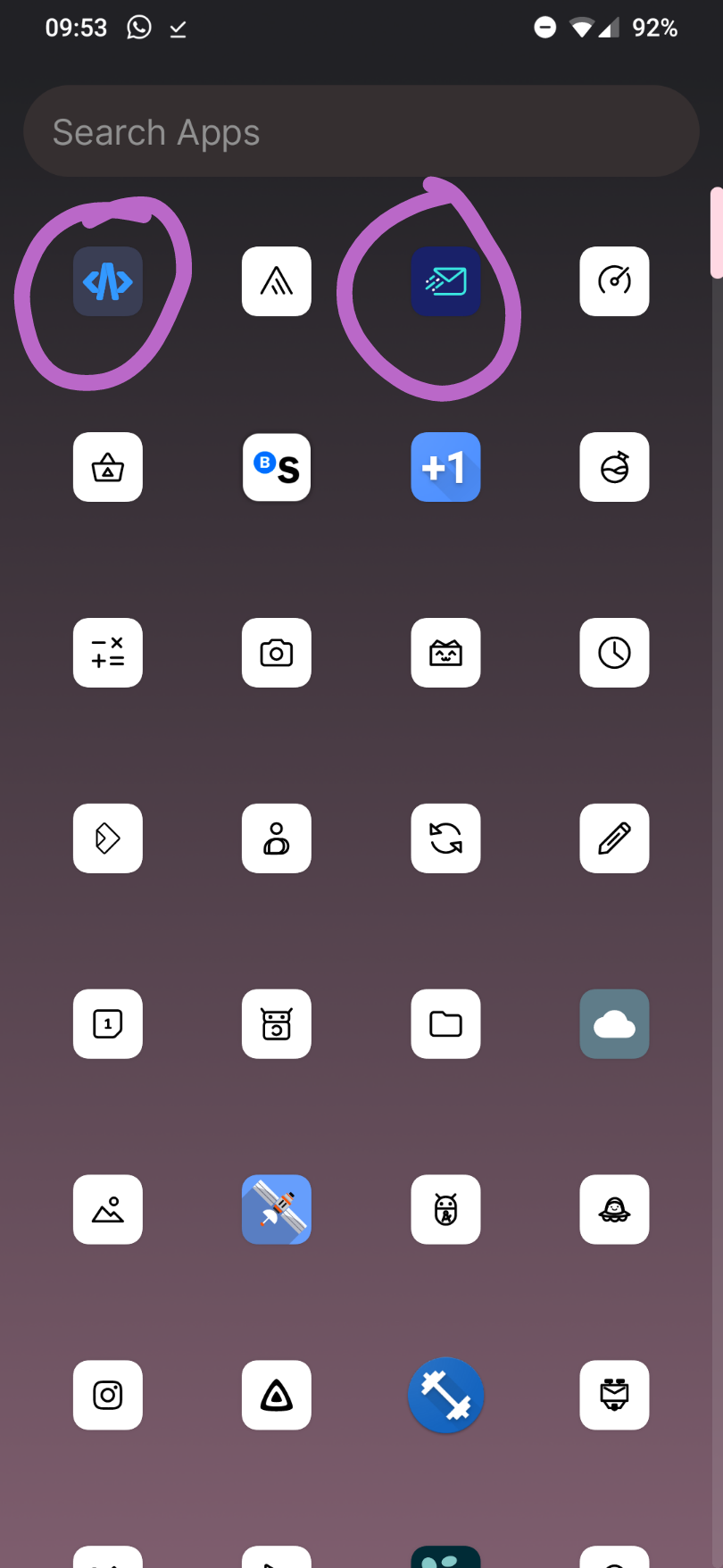The height and width of the screenshot is (1568, 723).
Task: Open the circled code editor app
Action: (x=107, y=281)
